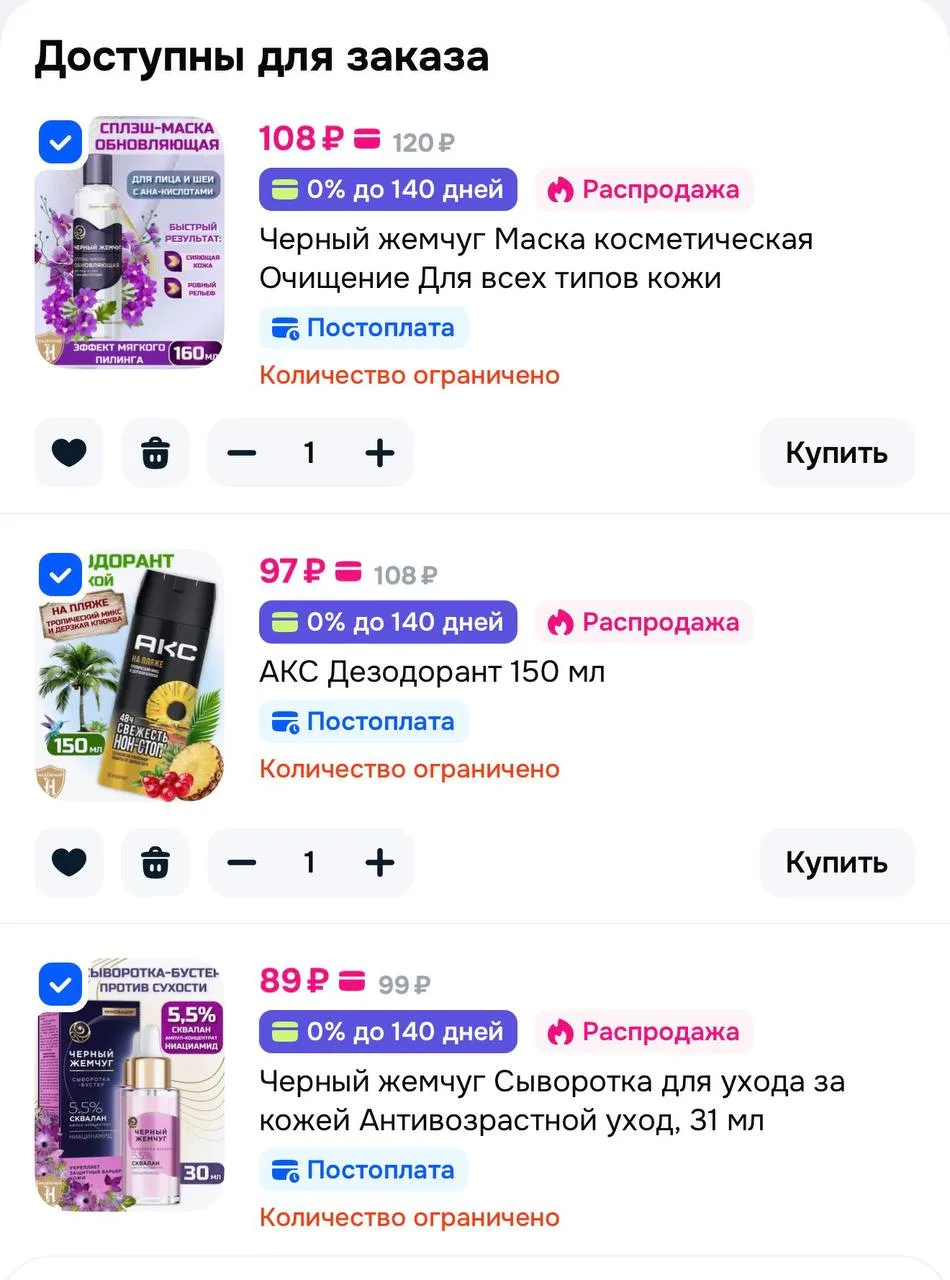Open the АКС Дезодорант product image
Viewport: 950px width, 1280px height.
(x=130, y=675)
